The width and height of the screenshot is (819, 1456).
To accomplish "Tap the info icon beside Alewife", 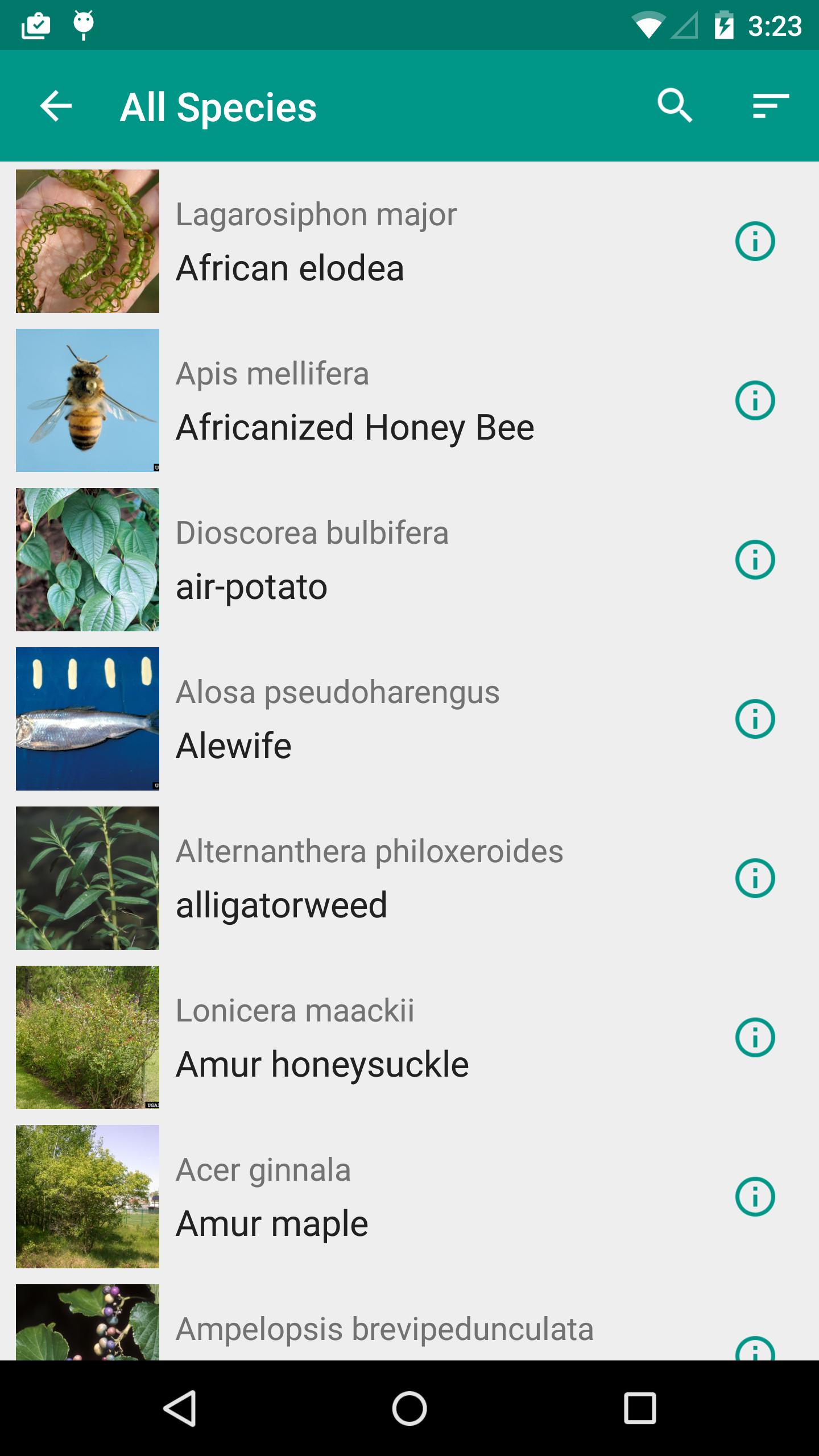I will pyautogui.click(x=755, y=719).
